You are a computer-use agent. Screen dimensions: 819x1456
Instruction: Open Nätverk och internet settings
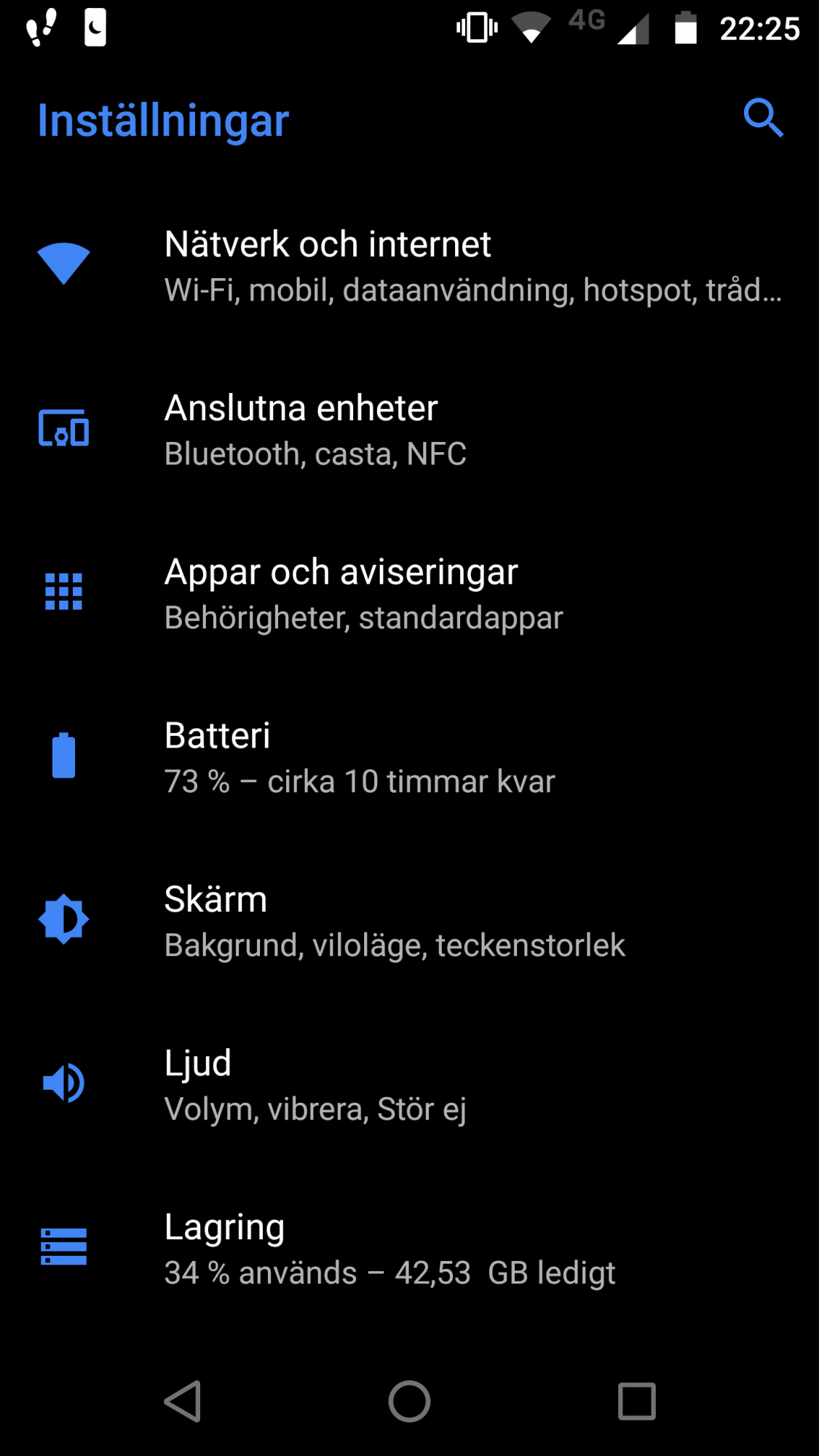pyautogui.click(x=409, y=265)
